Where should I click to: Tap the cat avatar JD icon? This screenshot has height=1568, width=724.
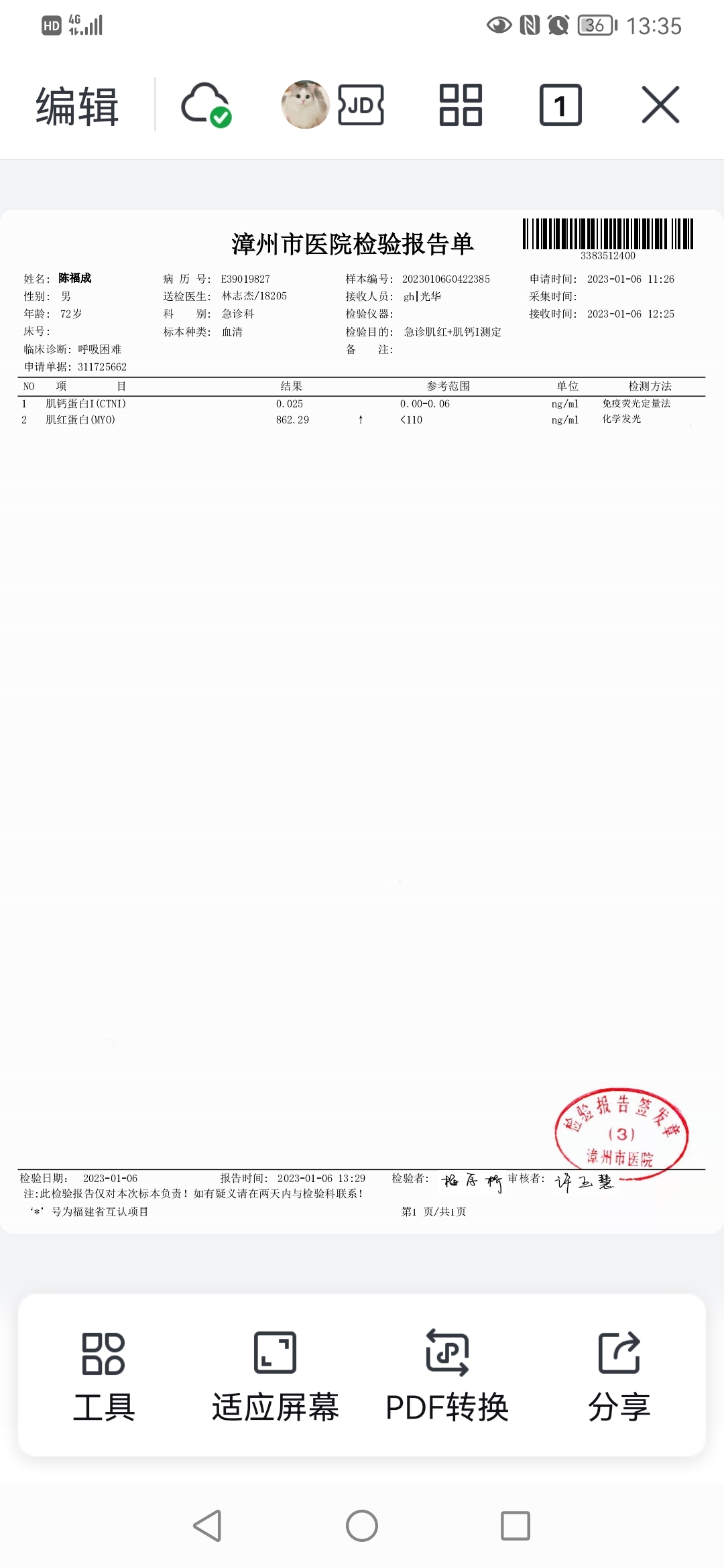tap(333, 105)
